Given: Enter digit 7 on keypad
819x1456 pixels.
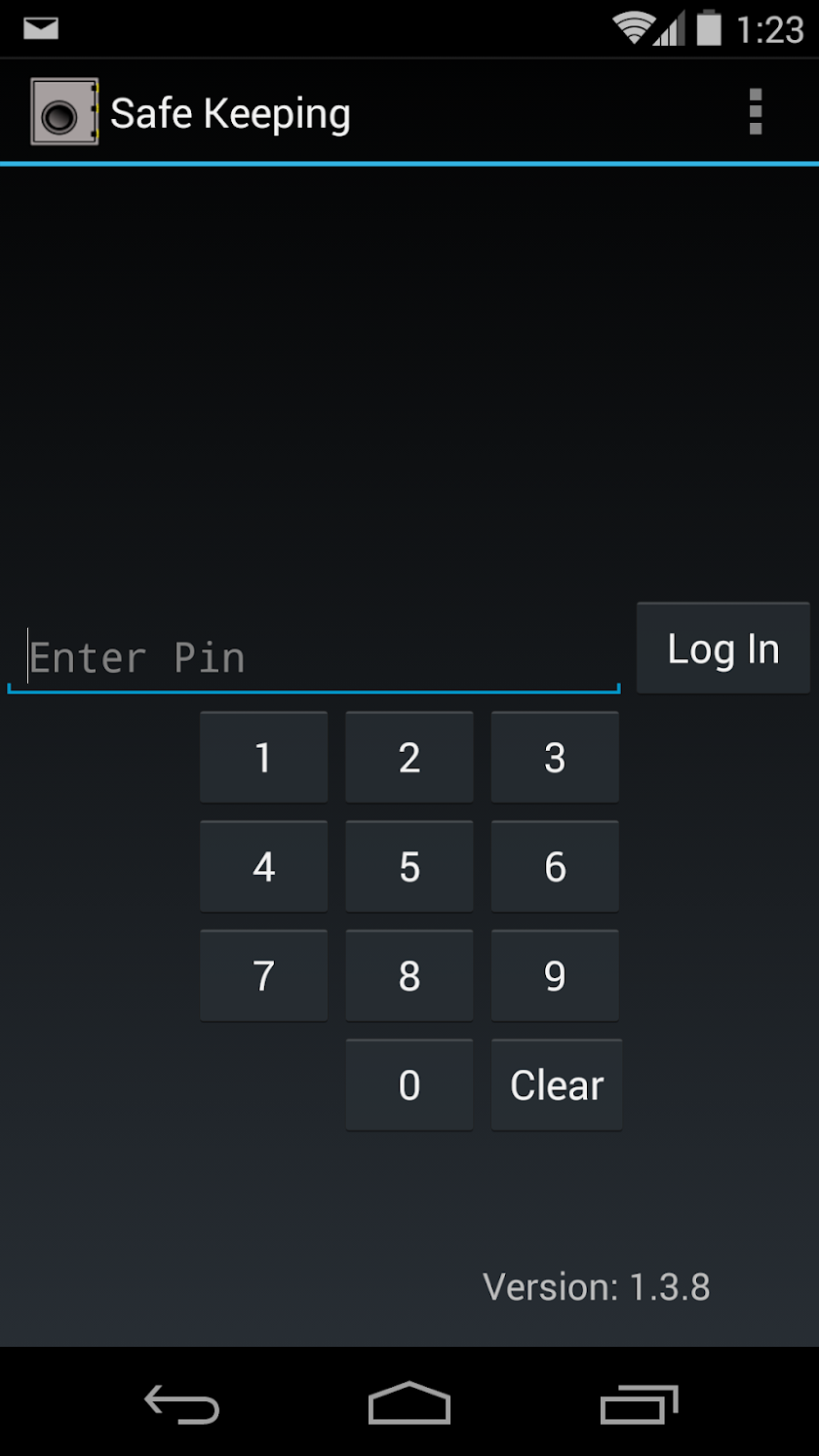Looking at the screenshot, I should point(263,976).
